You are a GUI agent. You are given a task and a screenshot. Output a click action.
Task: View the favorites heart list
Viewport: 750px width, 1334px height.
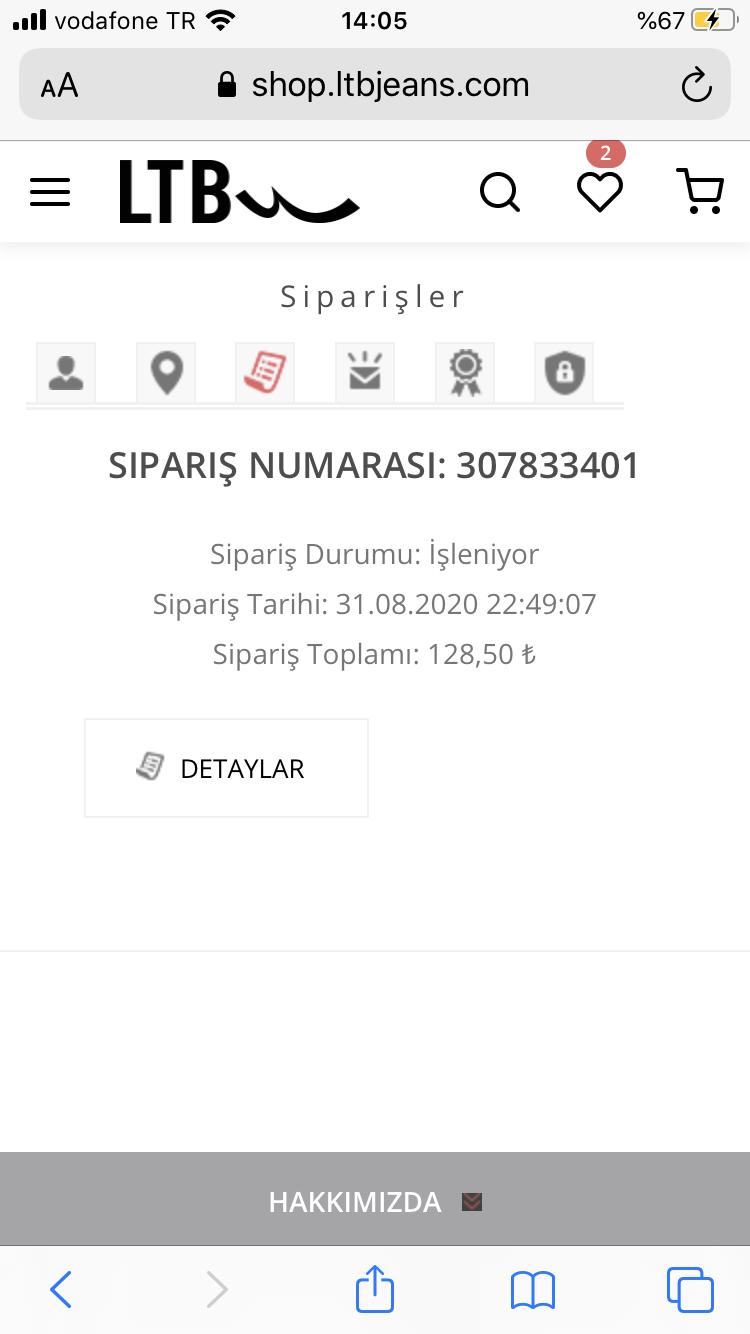coord(600,191)
